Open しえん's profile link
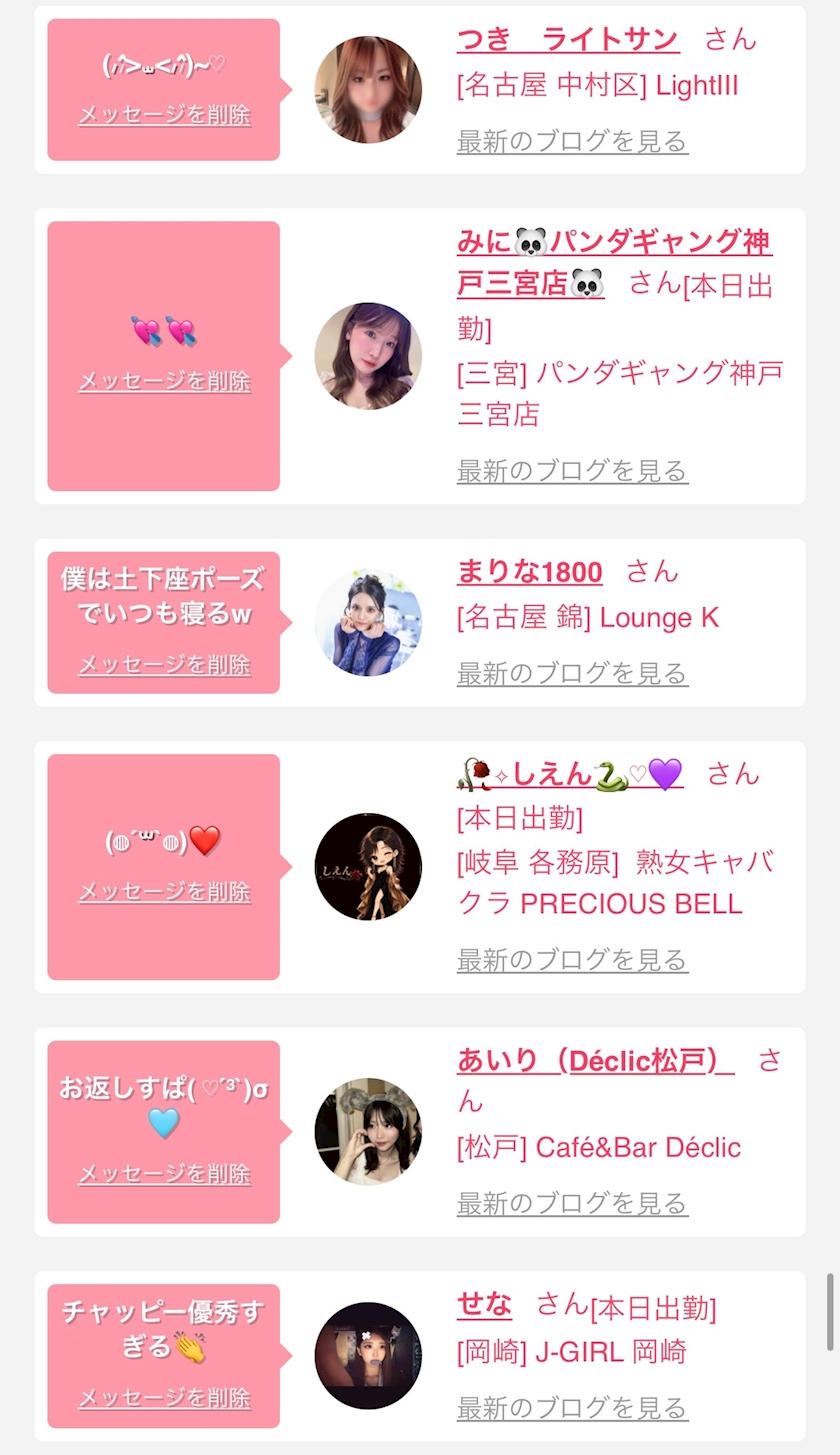Image resolution: width=840 pixels, height=1455 pixels. click(x=570, y=774)
